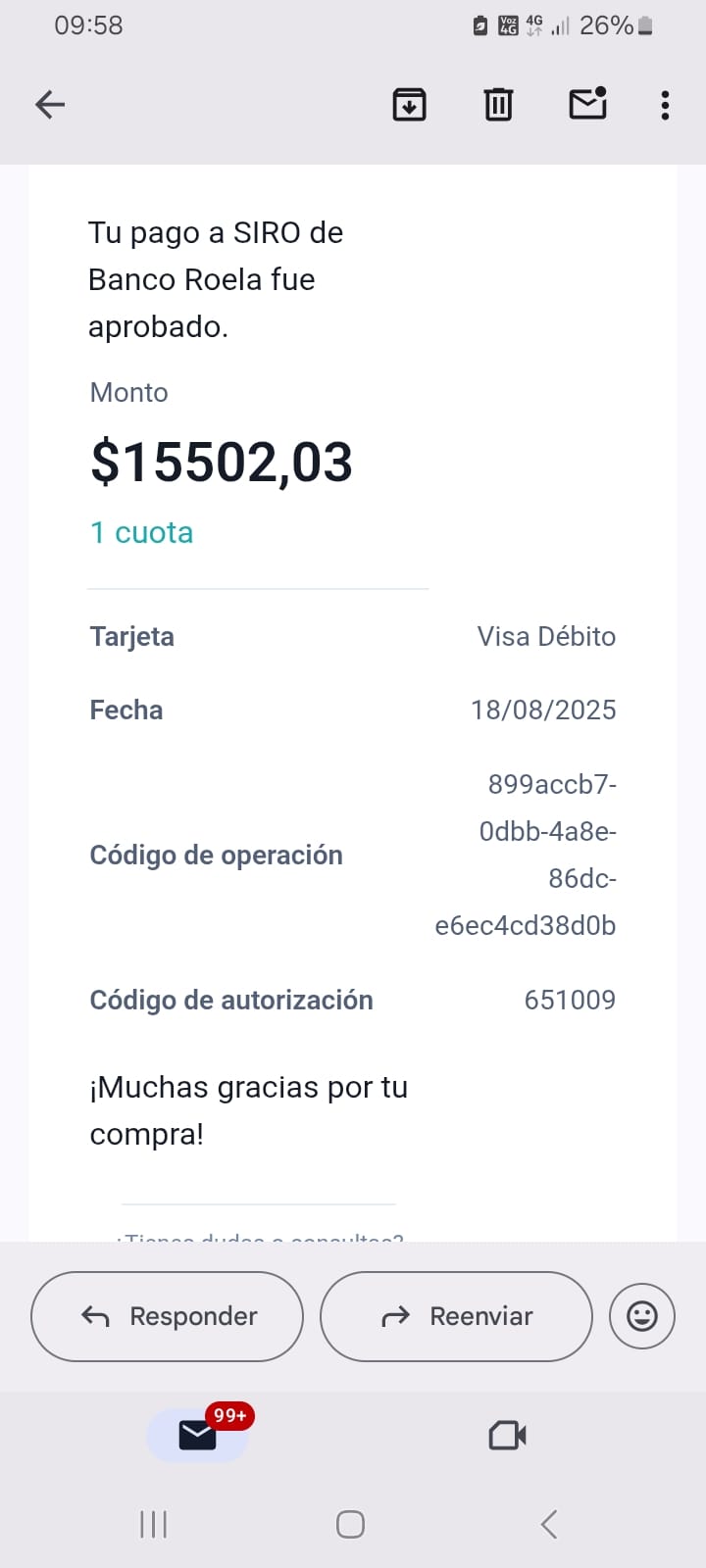Go to the home screen
Screen dimensions: 706x1568
point(350,1524)
